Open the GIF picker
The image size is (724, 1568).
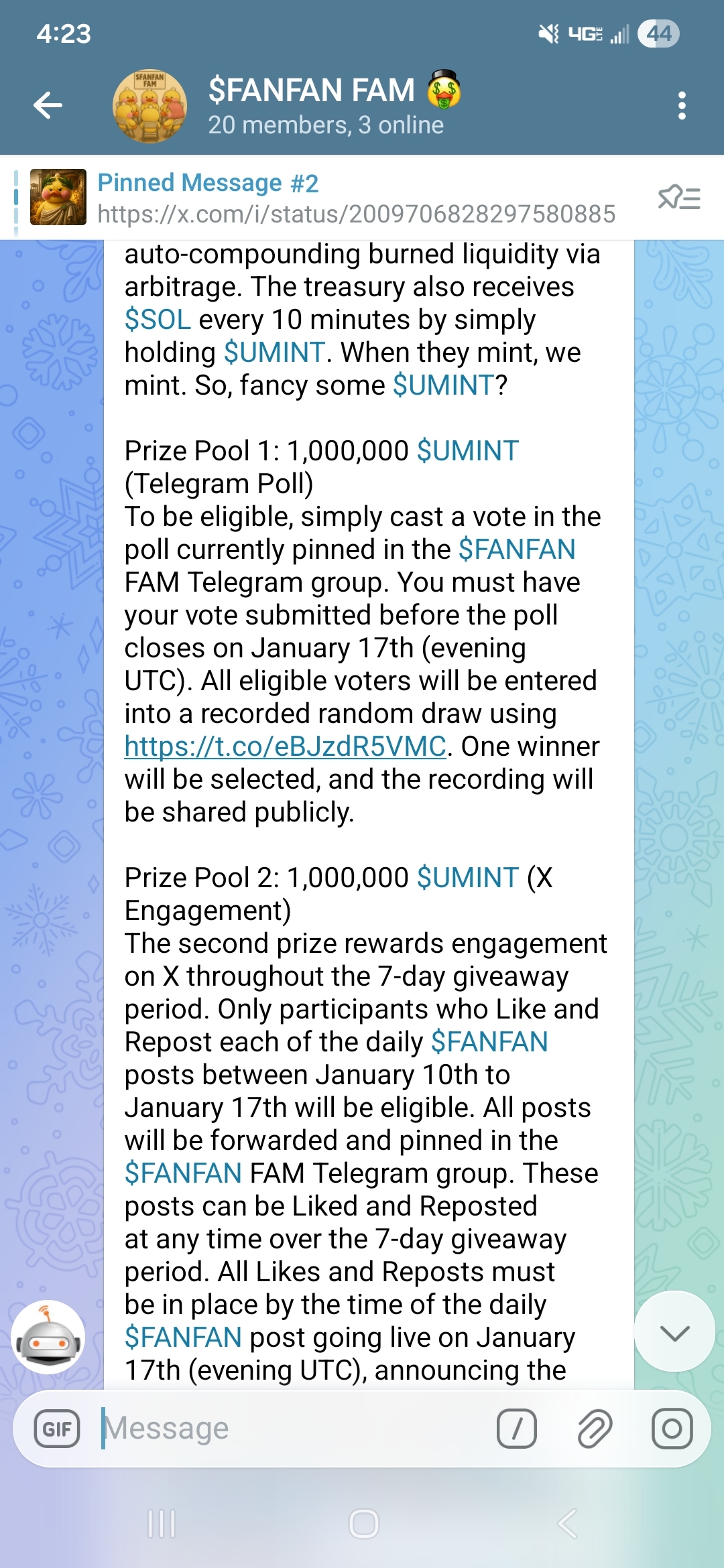click(57, 1429)
